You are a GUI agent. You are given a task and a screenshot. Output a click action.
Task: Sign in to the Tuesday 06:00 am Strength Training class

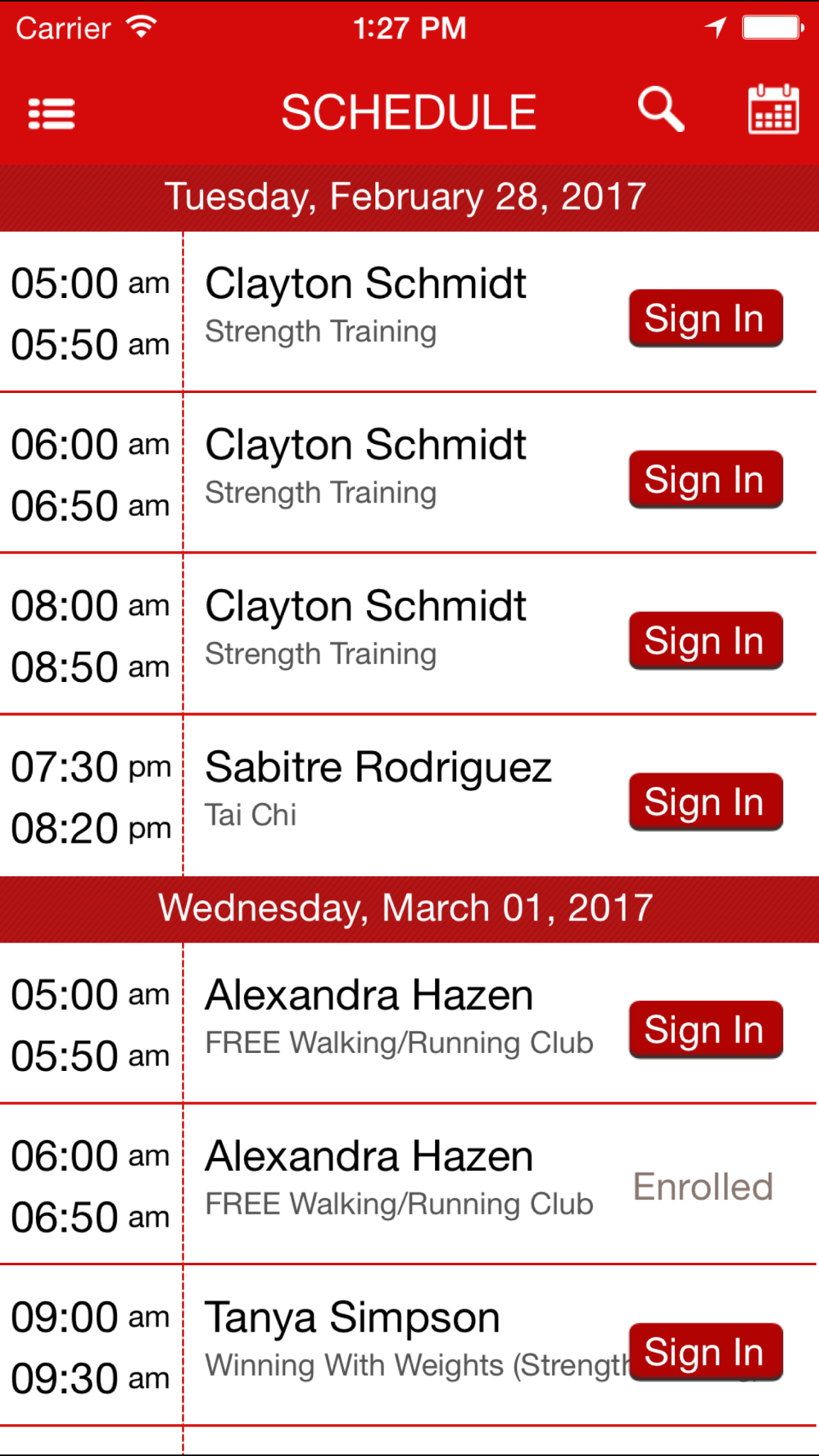(706, 479)
